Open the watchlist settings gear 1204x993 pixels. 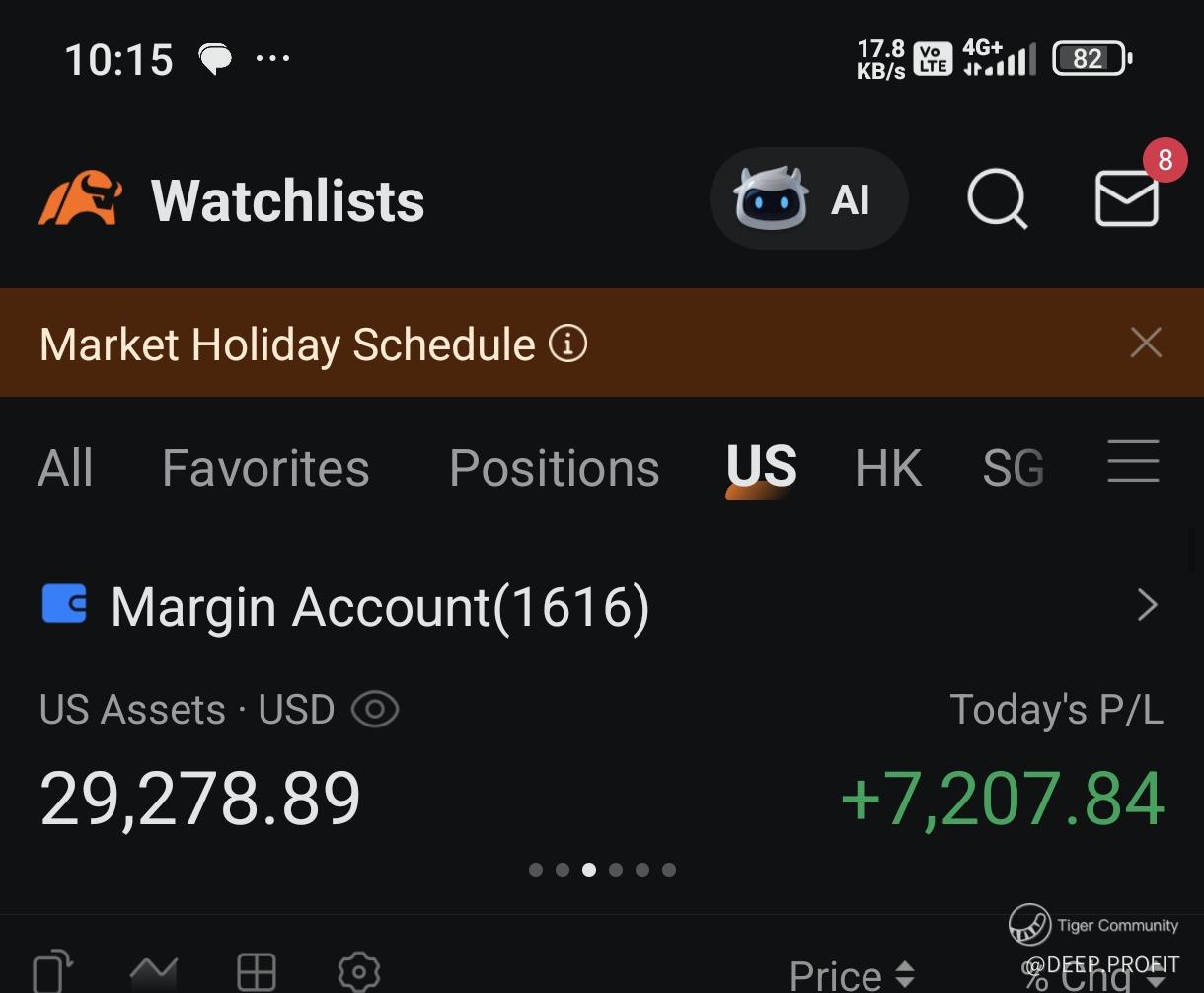358,972
